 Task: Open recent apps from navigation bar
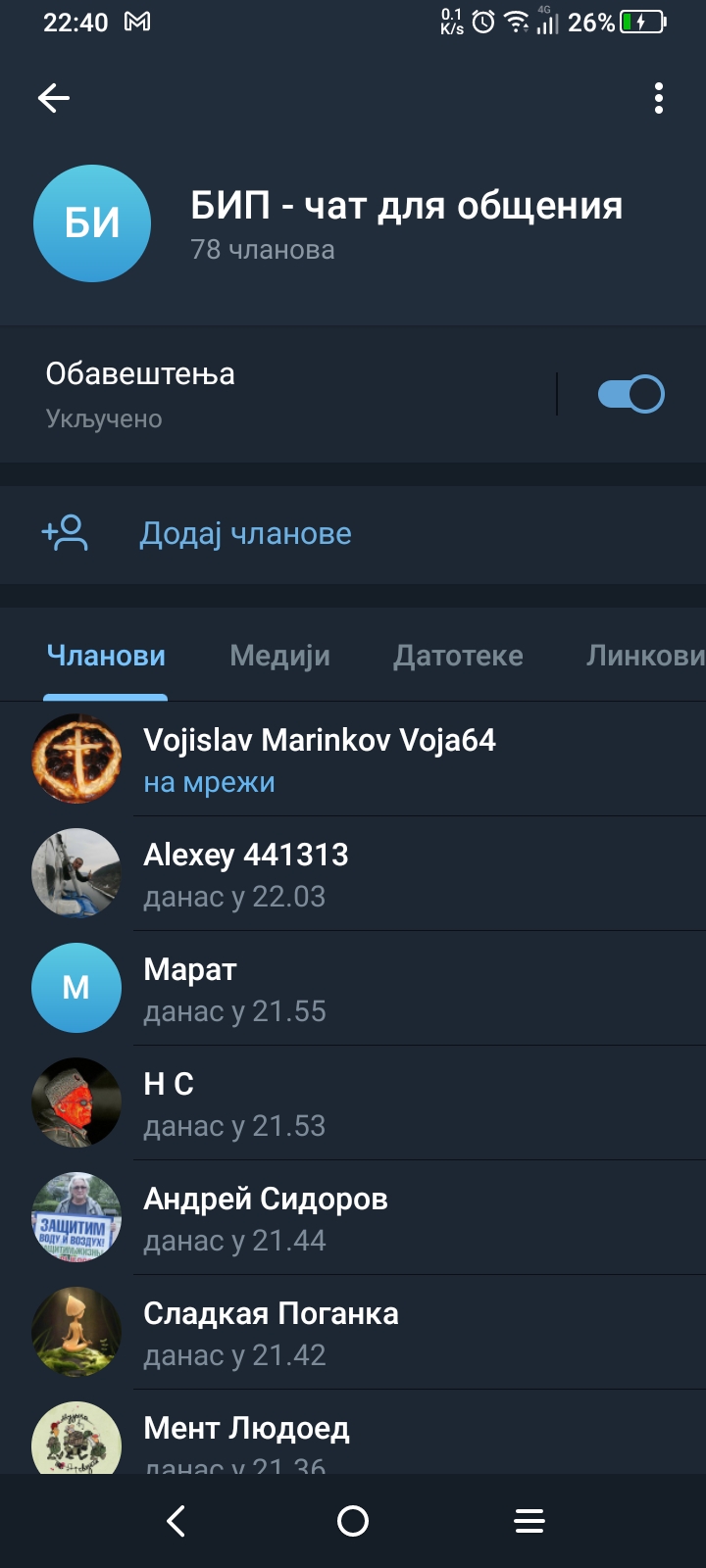(529, 1521)
